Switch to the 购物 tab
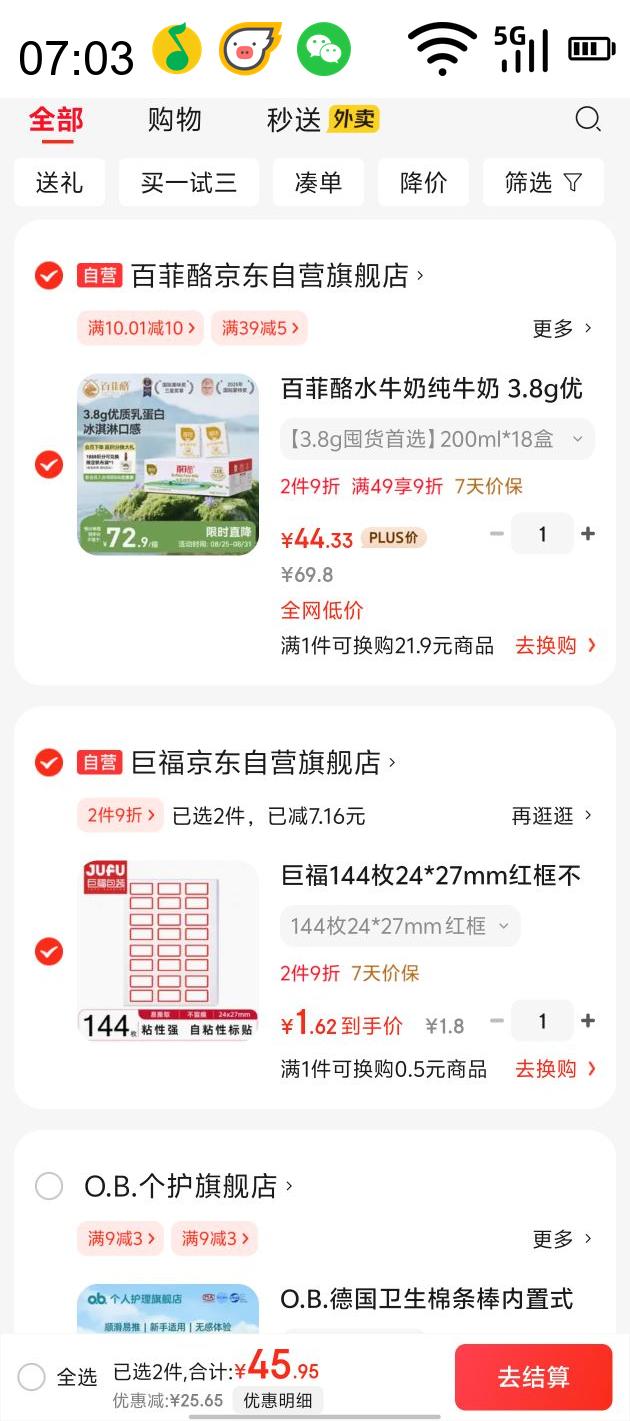The height and width of the screenshot is (1421, 630). [174, 120]
